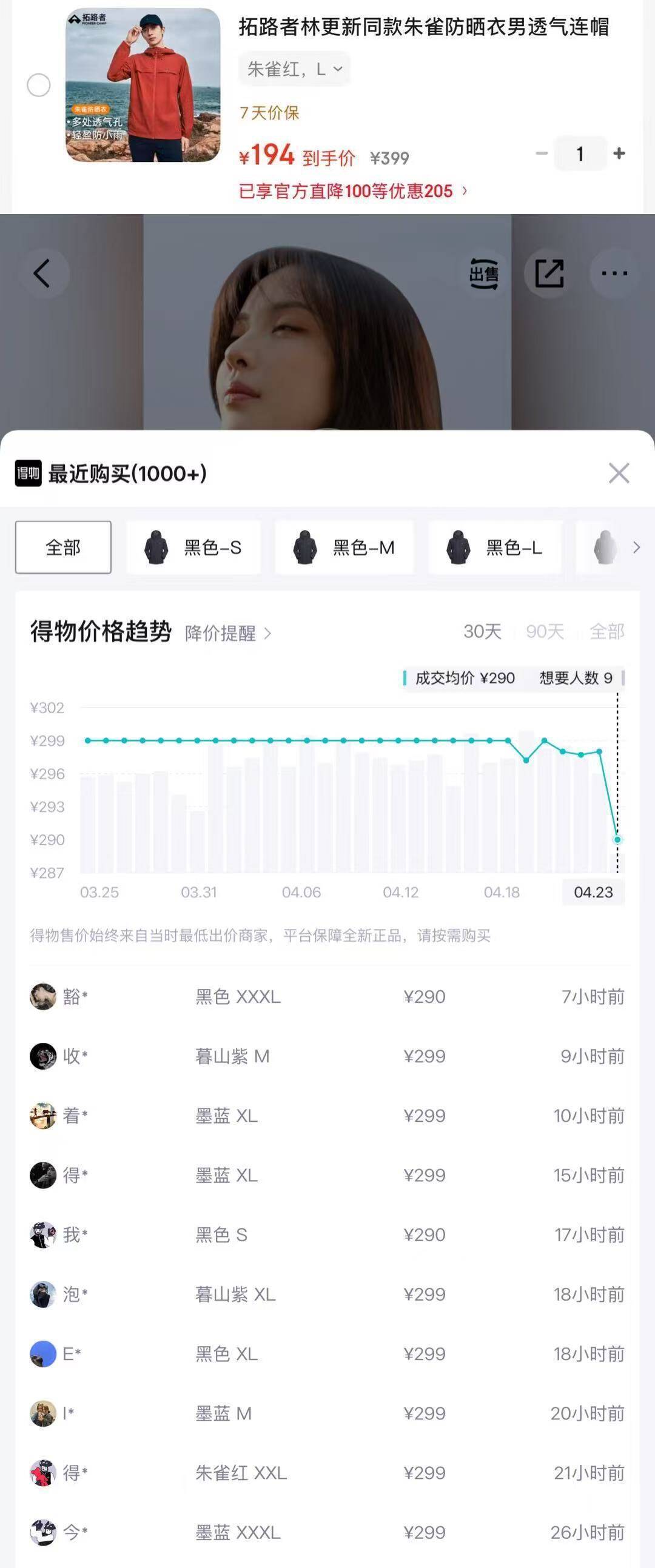Decrease the jacket quantity by one
The height and width of the screenshot is (1568, 655).
click(x=541, y=153)
